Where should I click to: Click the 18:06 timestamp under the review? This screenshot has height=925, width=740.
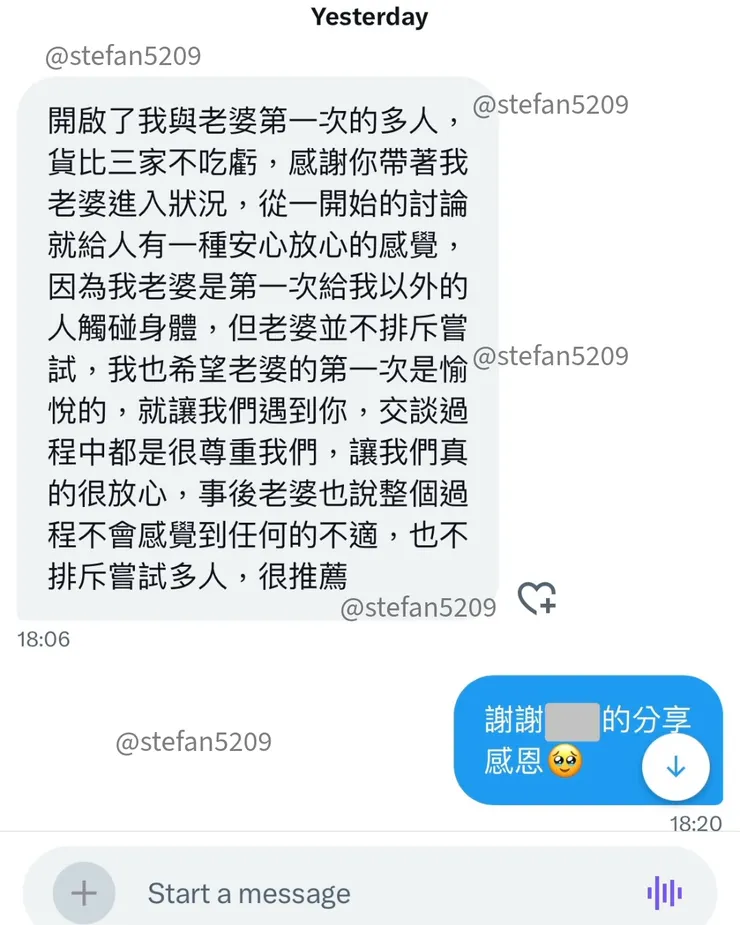click(44, 639)
